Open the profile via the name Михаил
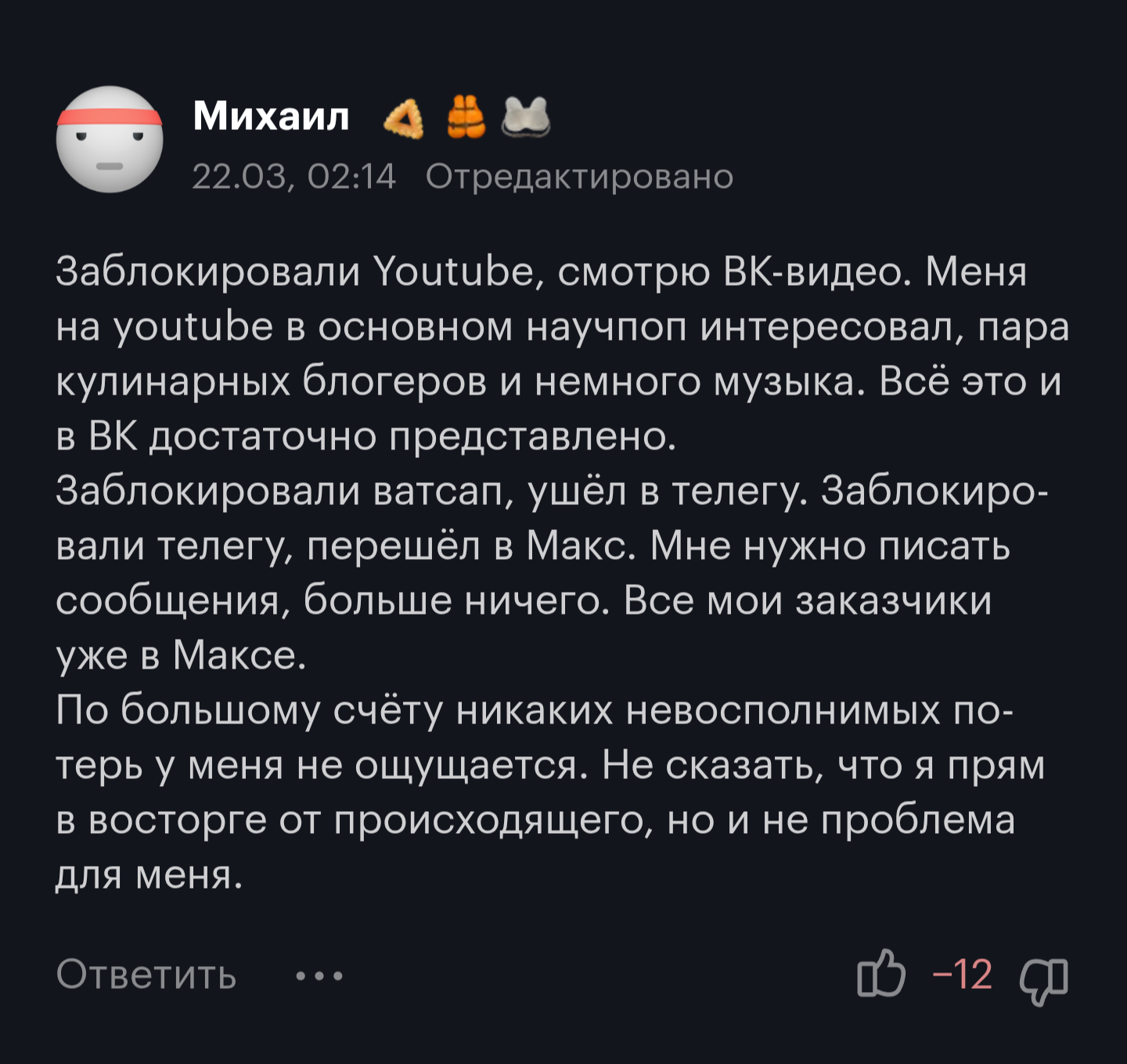Screen dimensions: 1127x1064 (271, 117)
